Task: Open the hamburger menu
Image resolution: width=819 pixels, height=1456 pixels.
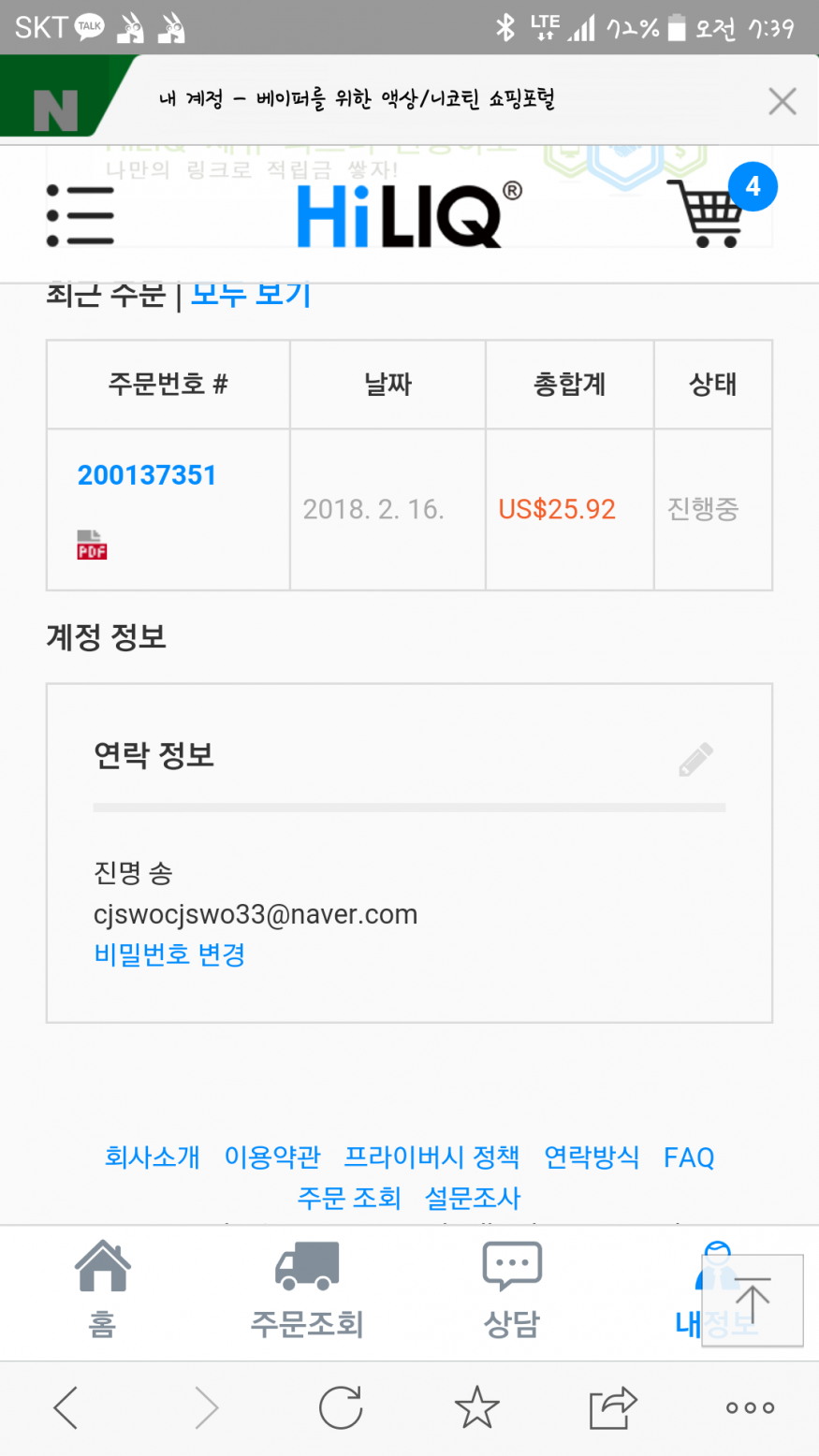Action: click(x=80, y=215)
